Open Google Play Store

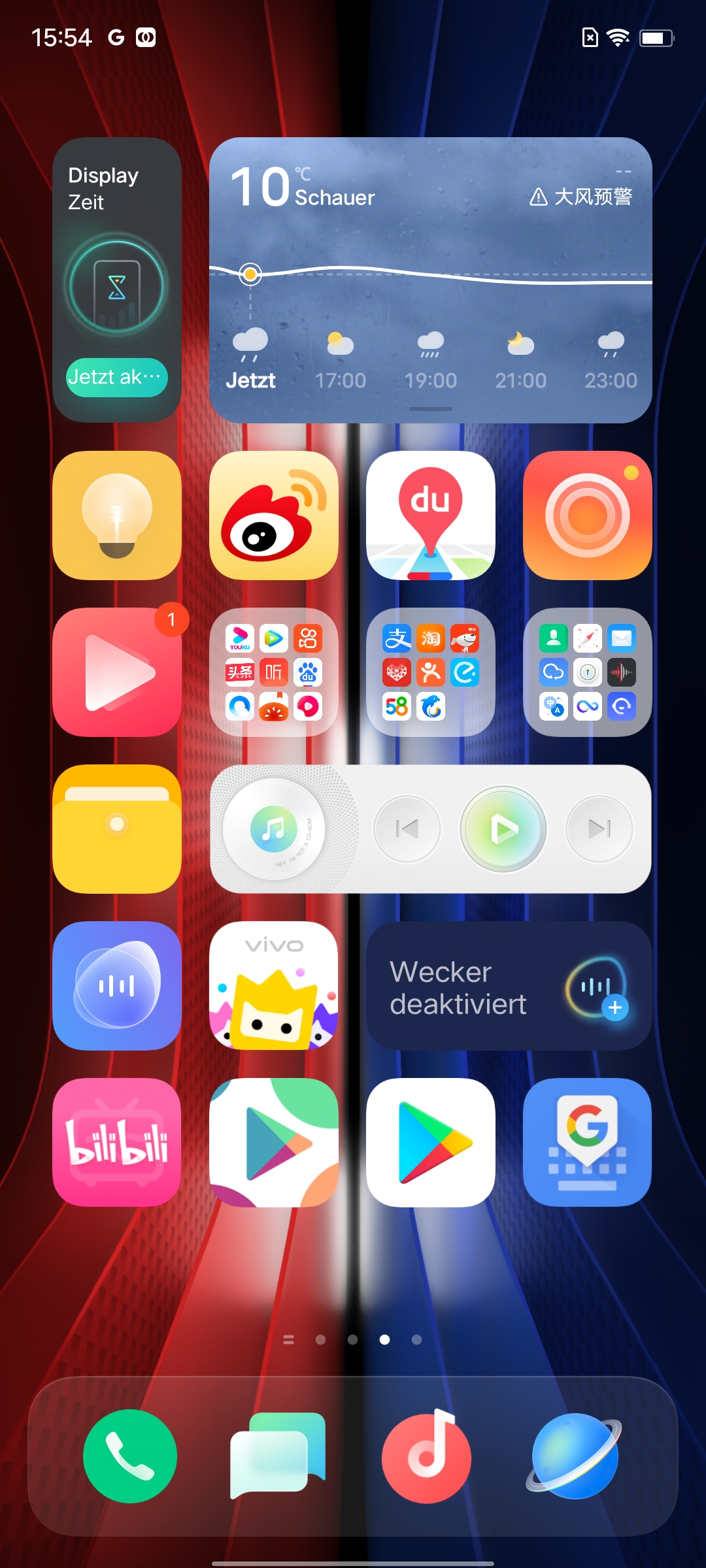[x=431, y=1143]
